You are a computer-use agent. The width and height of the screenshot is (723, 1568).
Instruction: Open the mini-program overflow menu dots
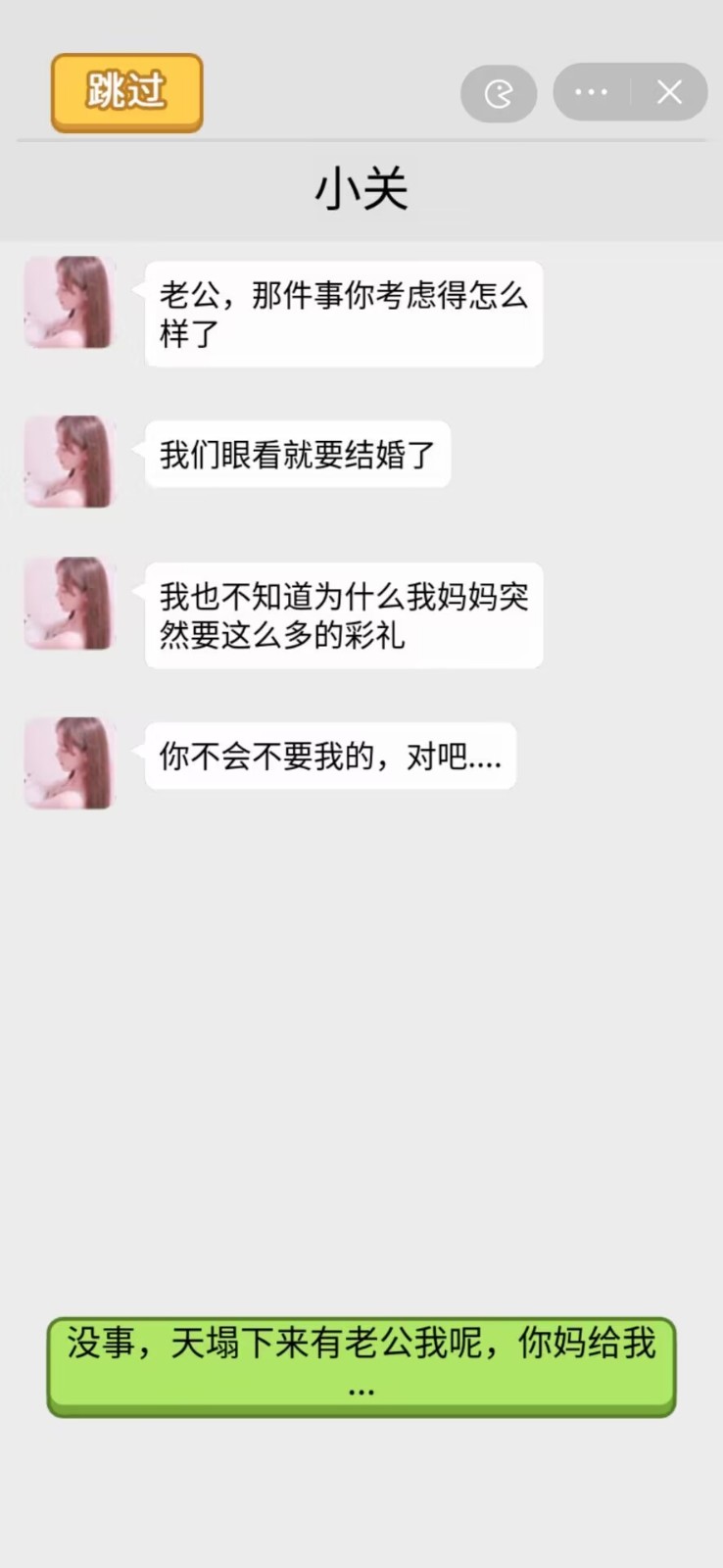591,92
